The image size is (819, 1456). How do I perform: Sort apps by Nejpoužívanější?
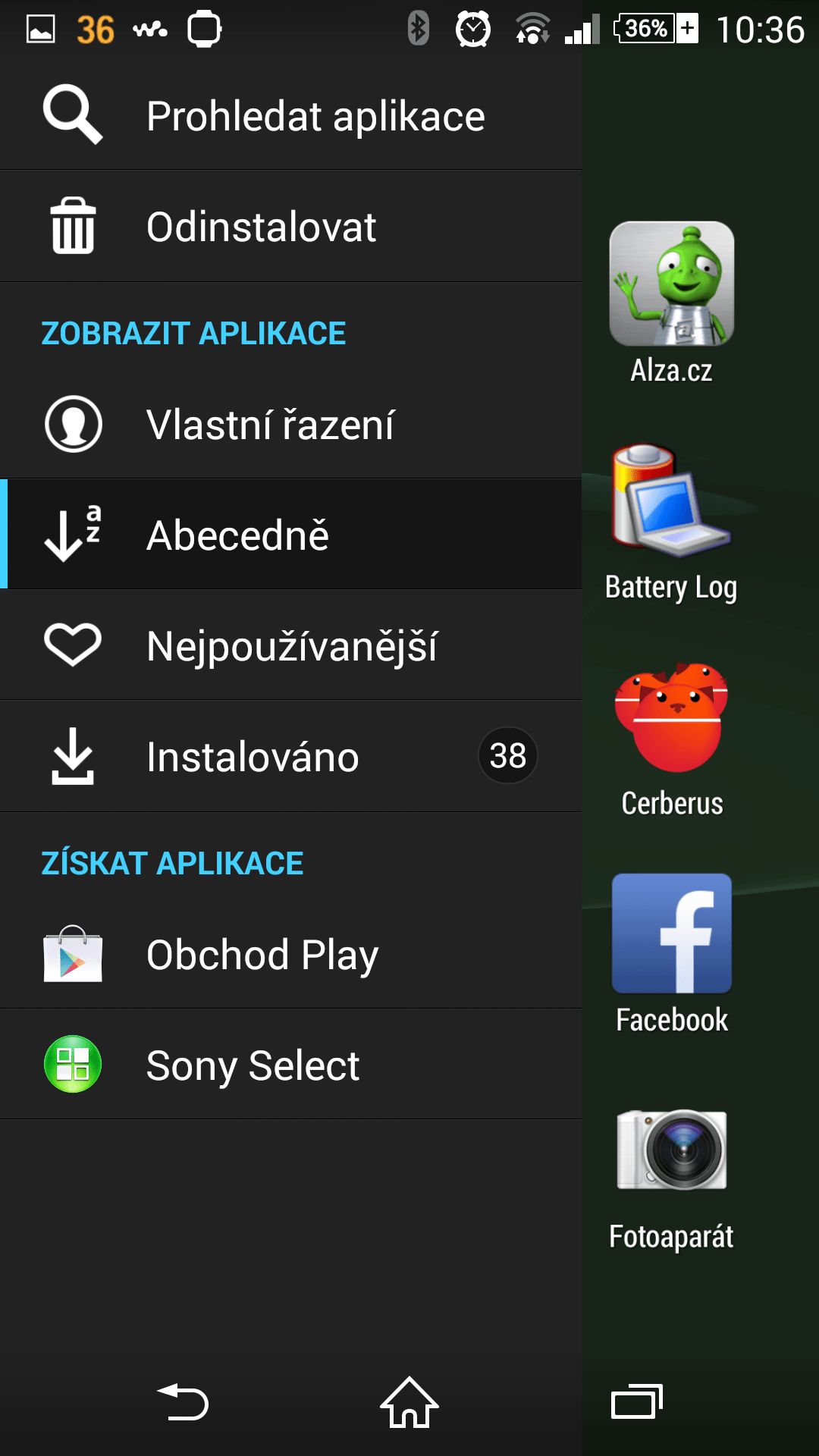click(x=291, y=645)
